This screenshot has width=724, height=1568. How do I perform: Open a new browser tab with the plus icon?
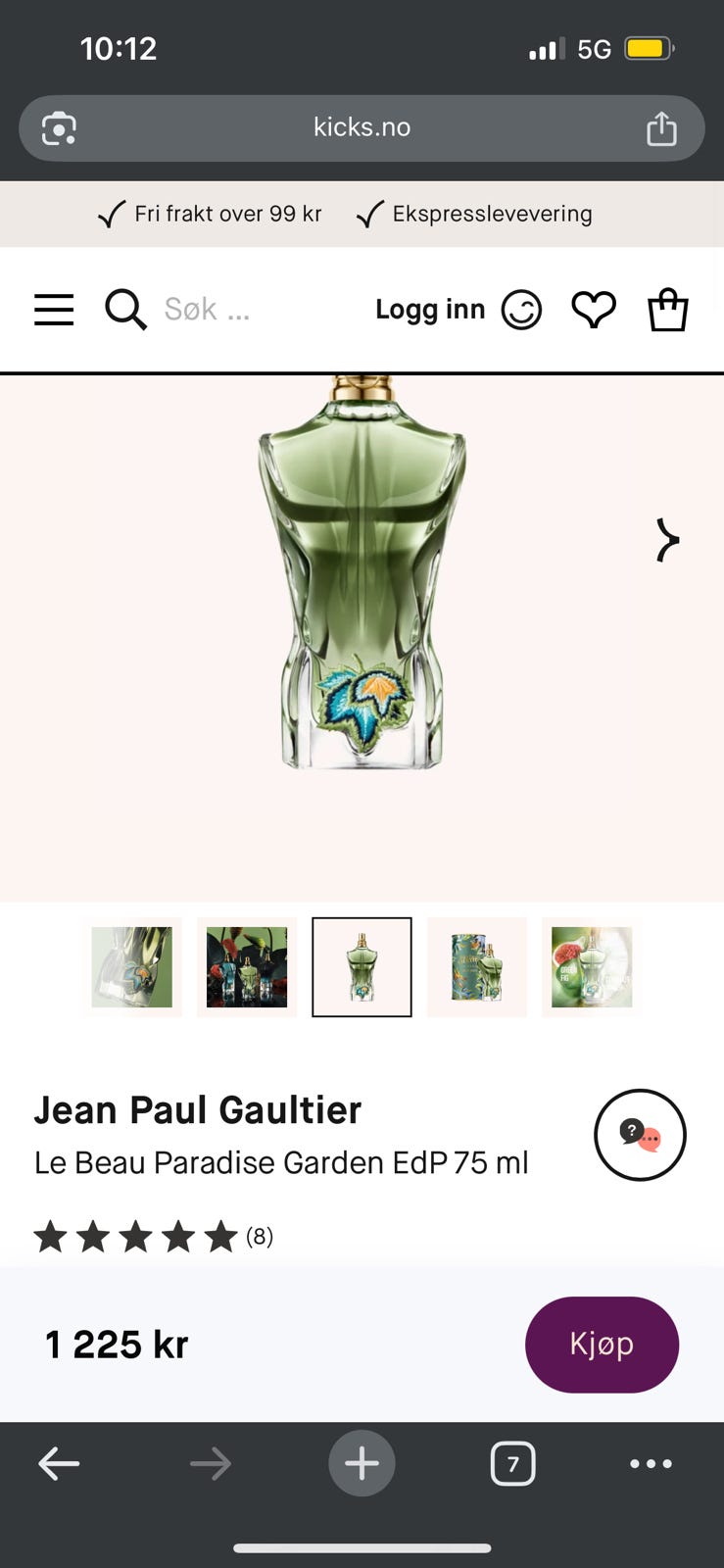(x=362, y=1463)
